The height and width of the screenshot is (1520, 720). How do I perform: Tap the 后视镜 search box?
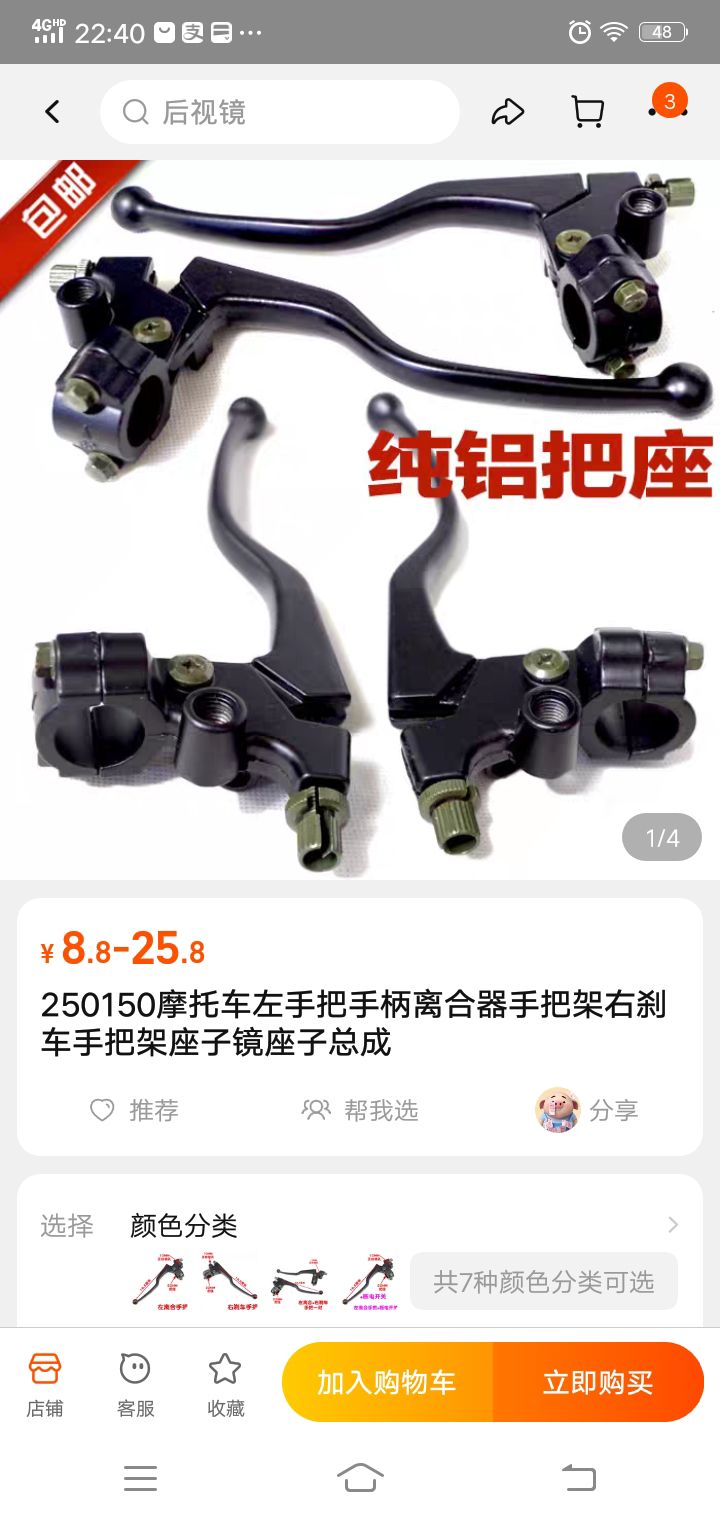click(x=280, y=112)
